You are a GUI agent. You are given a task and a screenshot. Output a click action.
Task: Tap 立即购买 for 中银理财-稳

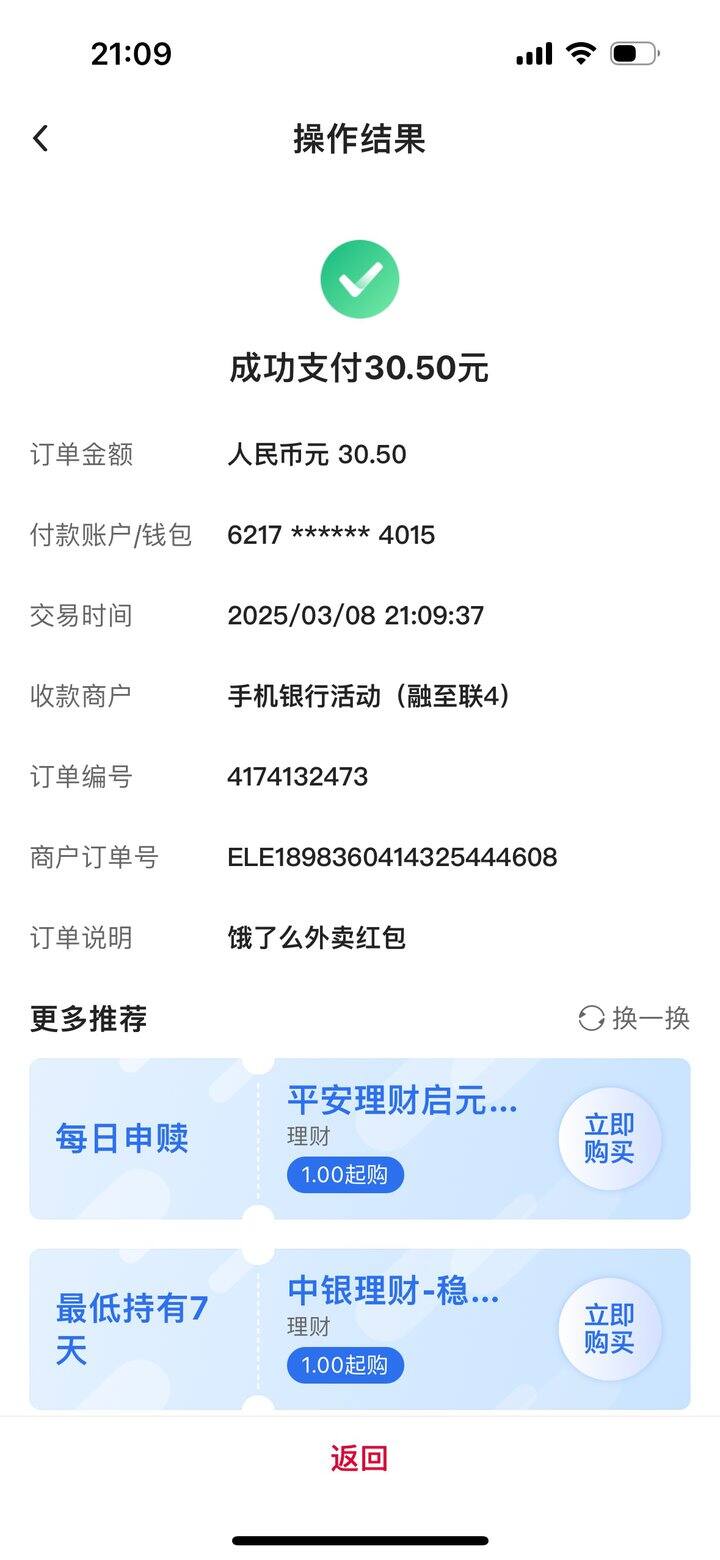[x=609, y=1328]
